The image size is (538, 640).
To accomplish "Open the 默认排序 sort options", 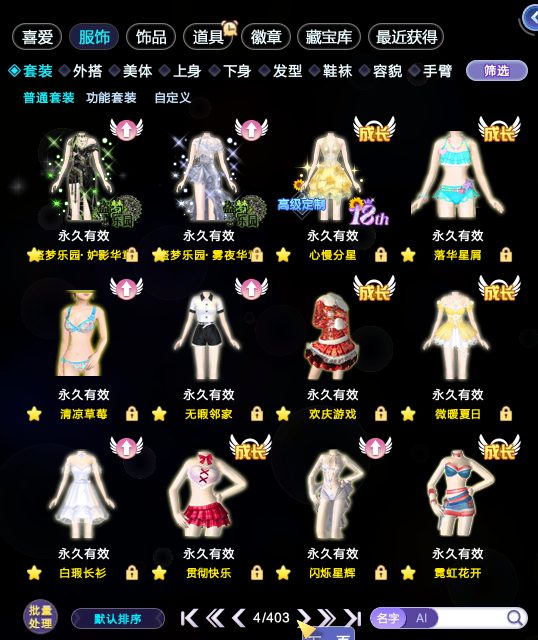I will (x=118, y=619).
